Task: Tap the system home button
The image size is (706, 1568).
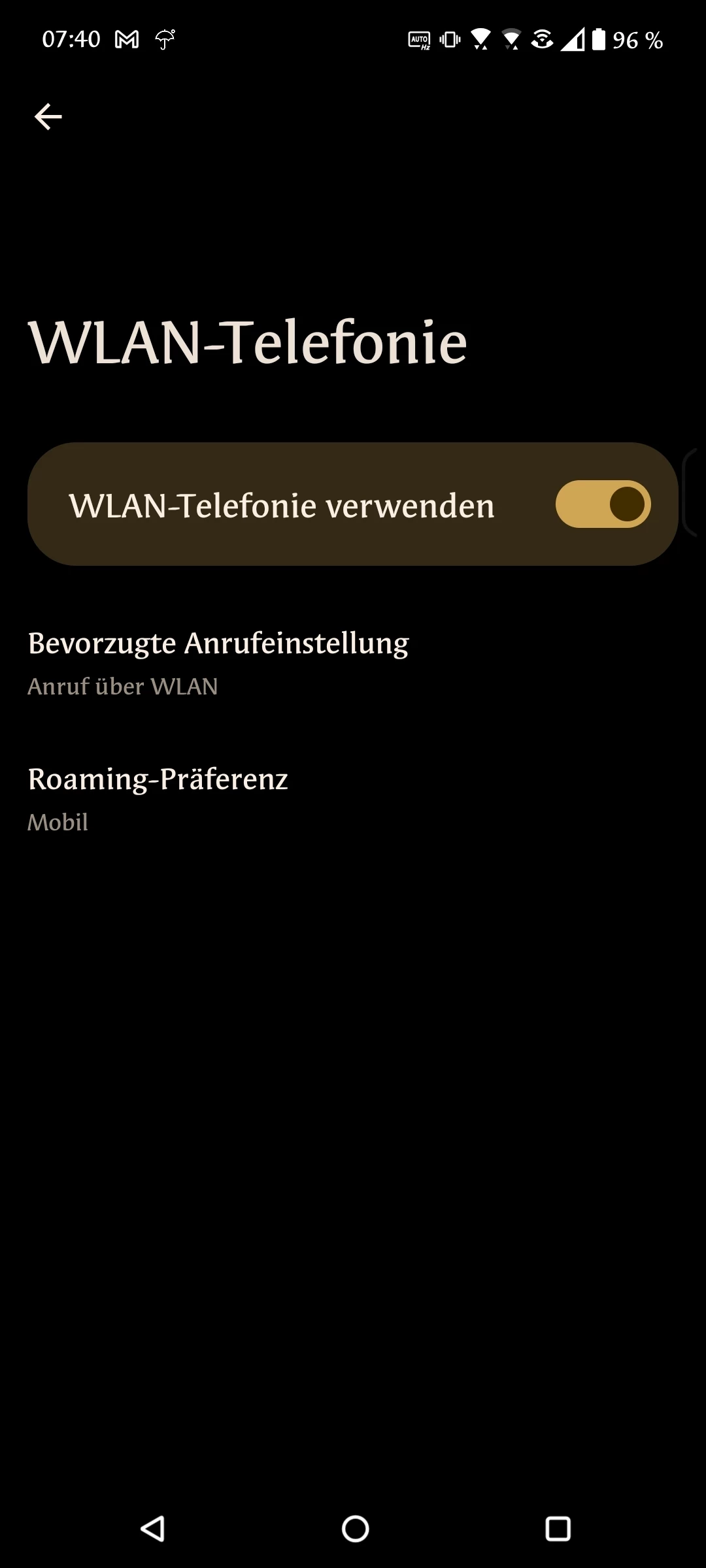Action: pyautogui.click(x=355, y=1529)
